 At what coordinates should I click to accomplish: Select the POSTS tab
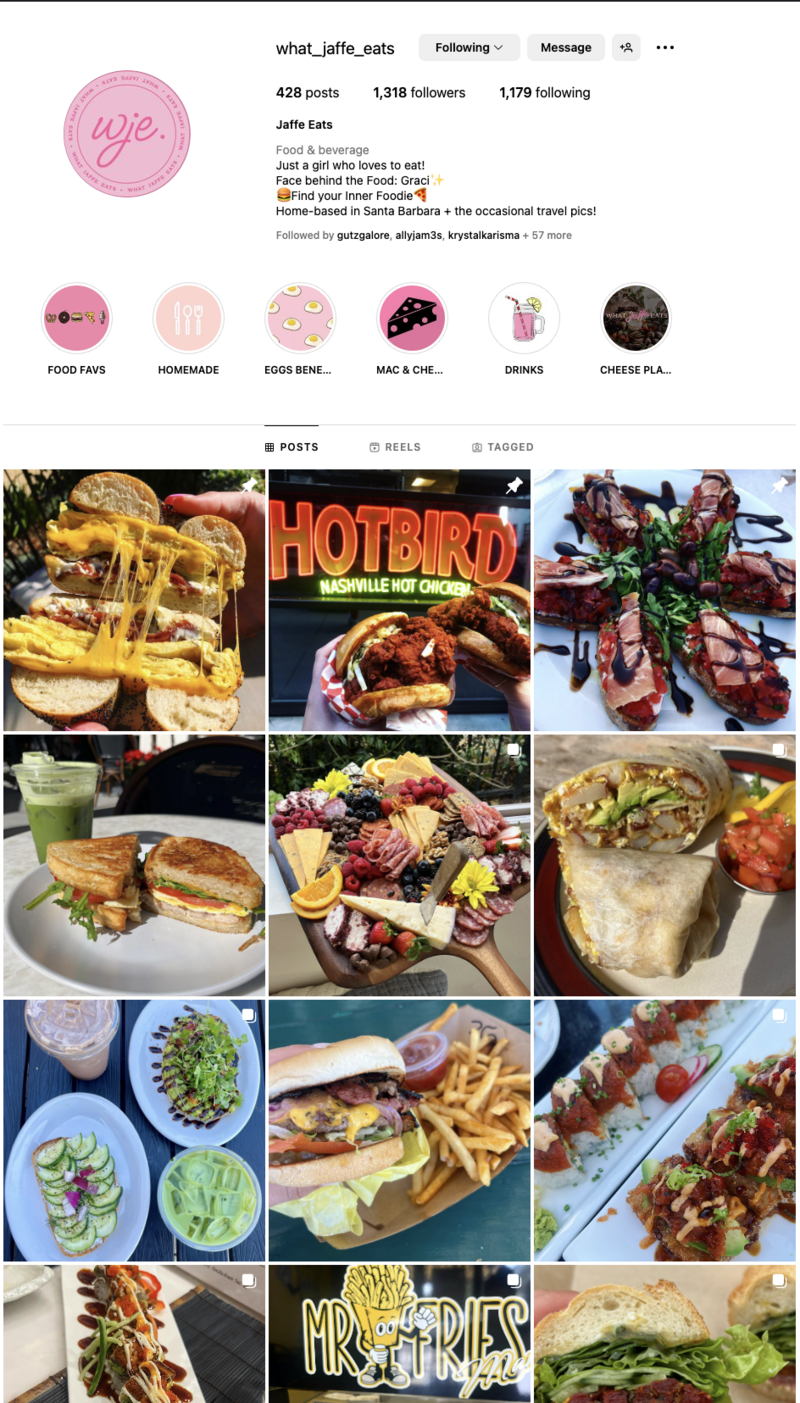pyautogui.click(x=291, y=447)
